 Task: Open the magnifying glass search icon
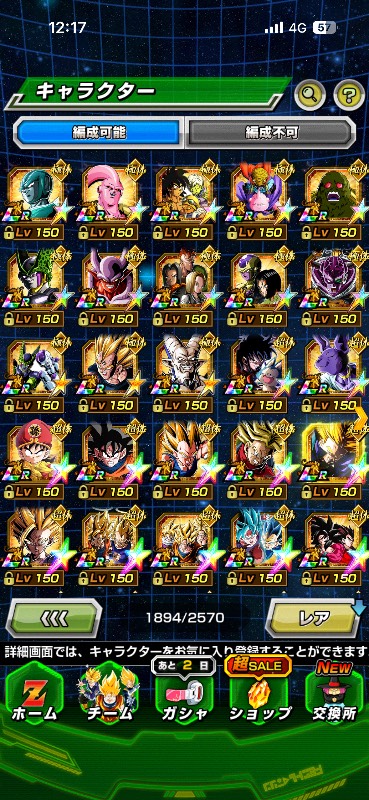click(310, 94)
